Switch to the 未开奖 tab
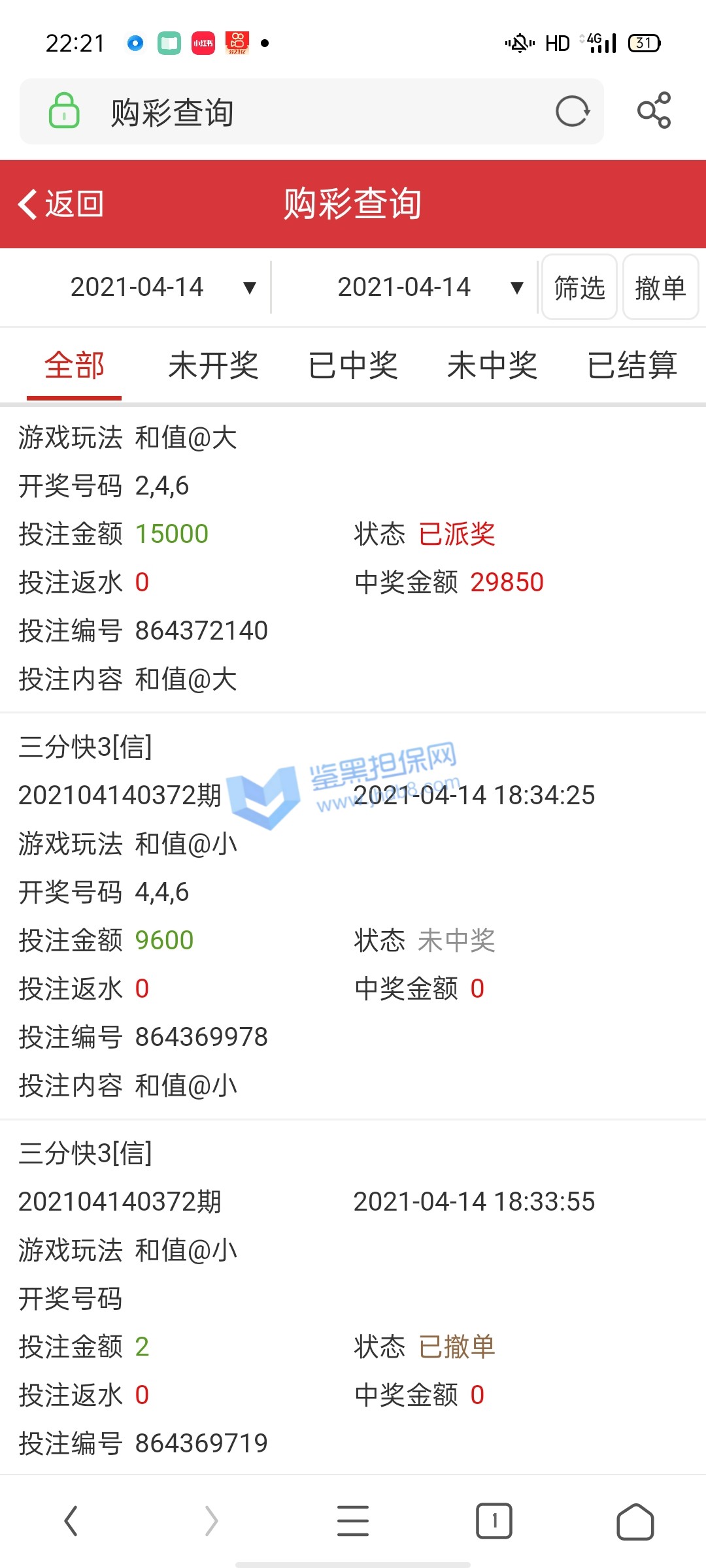 tap(213, 365)
